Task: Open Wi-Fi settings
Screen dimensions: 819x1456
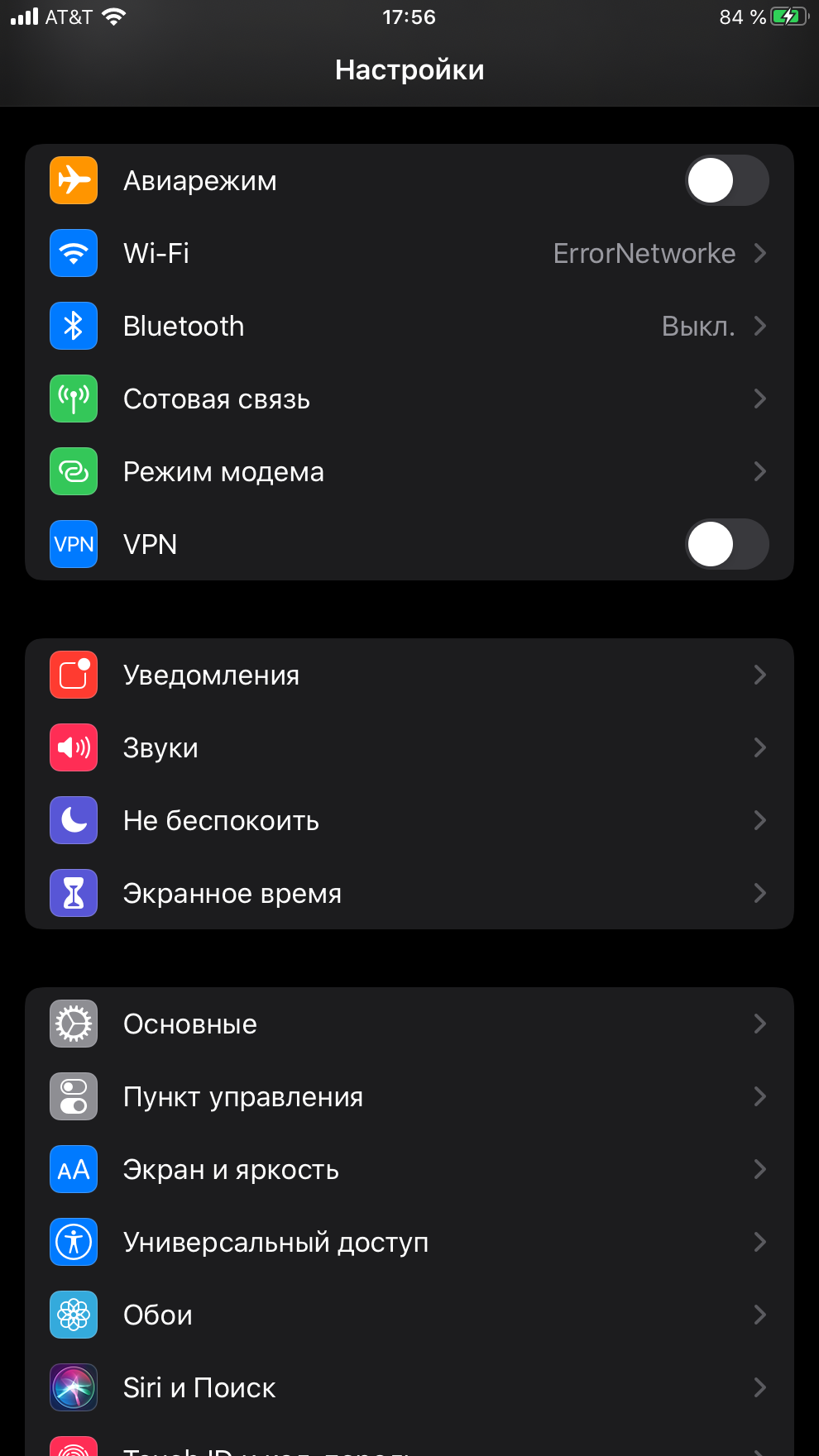Action: [x=409, y=253]
